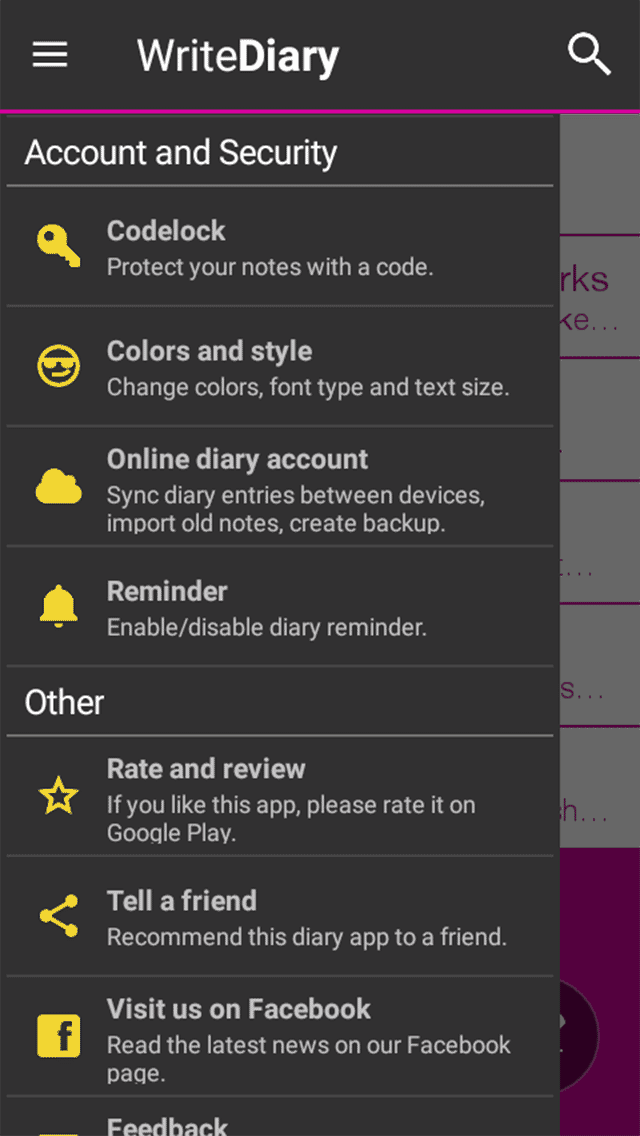Tap the Feedback row
Image resolution: width=640 pixels, height=1136 pixels.
[x=280, y=1124]
